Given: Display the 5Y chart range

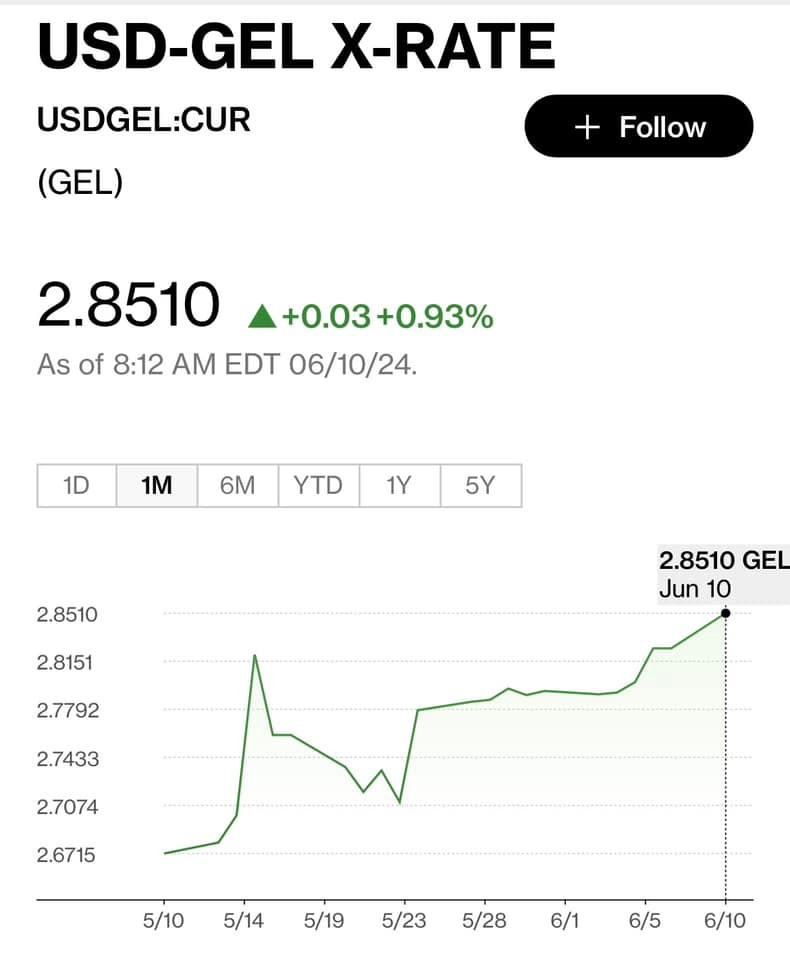Looking at the screenshot, I should [480, 486].
